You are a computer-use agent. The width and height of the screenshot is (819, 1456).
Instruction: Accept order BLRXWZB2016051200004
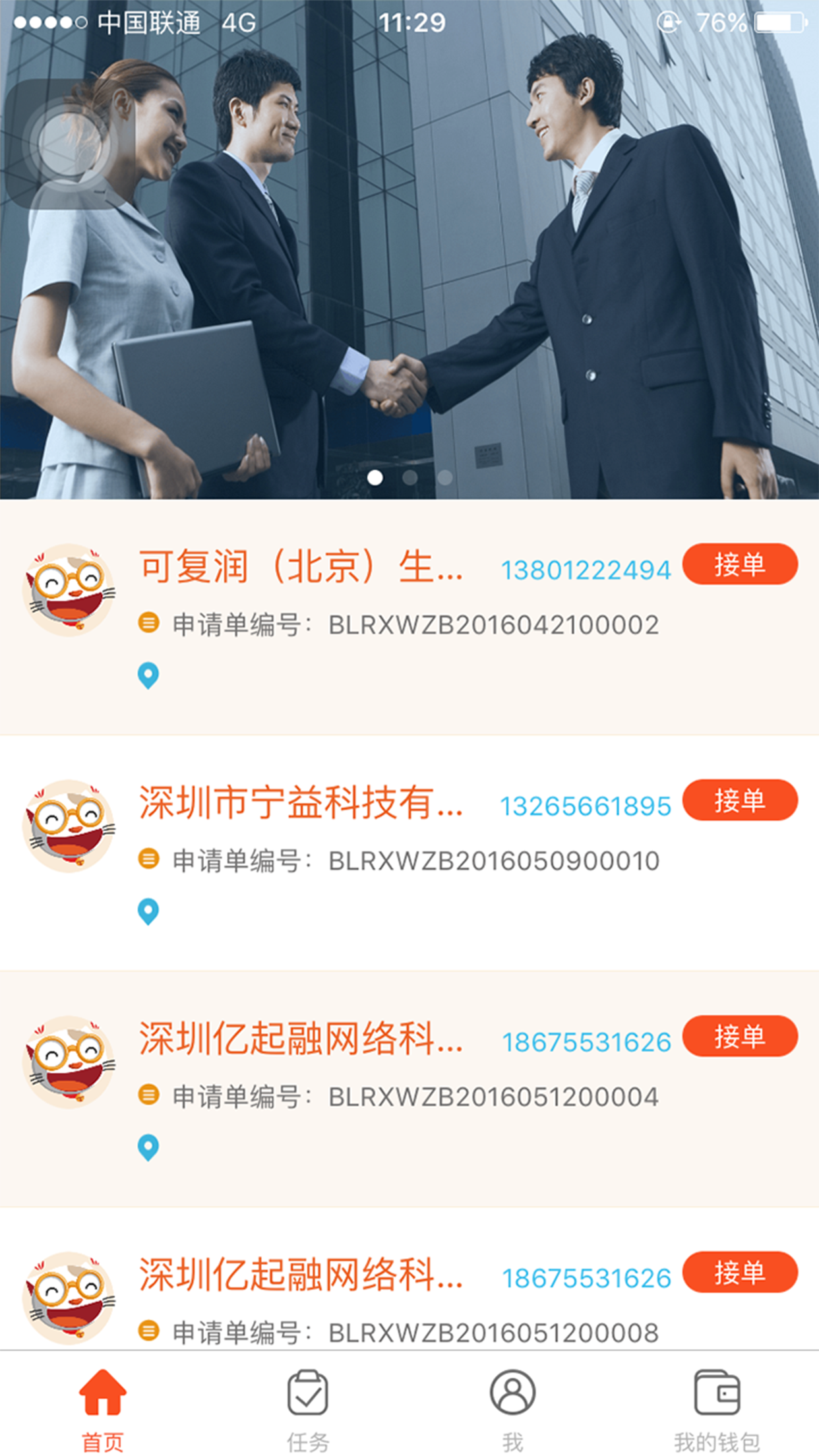pyautogui.click(x=739, y=1037)
